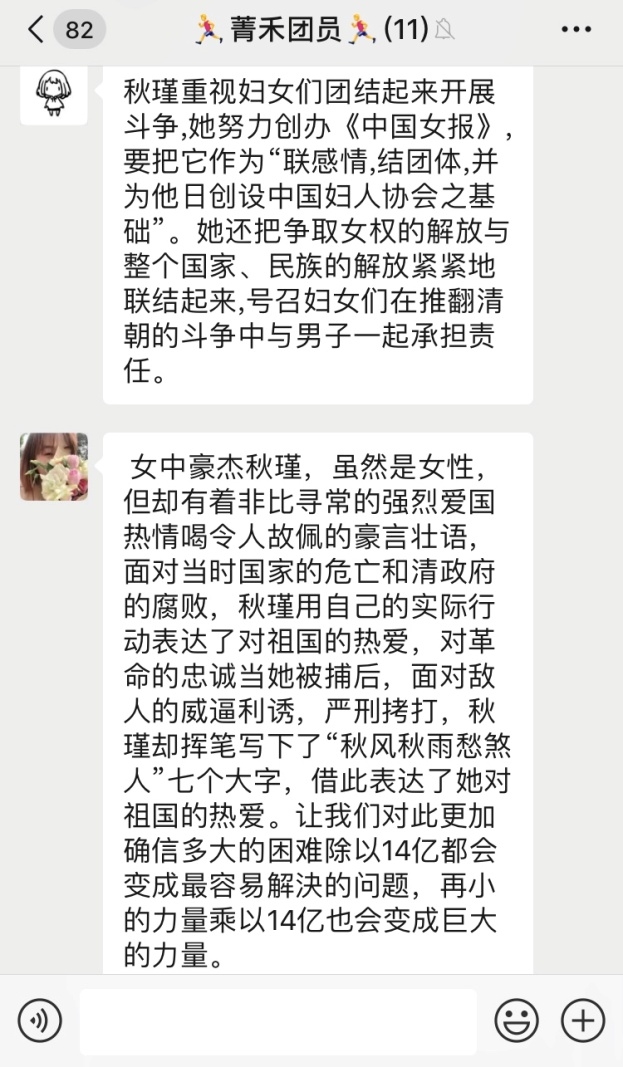Open the emoji sticker panel

click(516, 1021)
